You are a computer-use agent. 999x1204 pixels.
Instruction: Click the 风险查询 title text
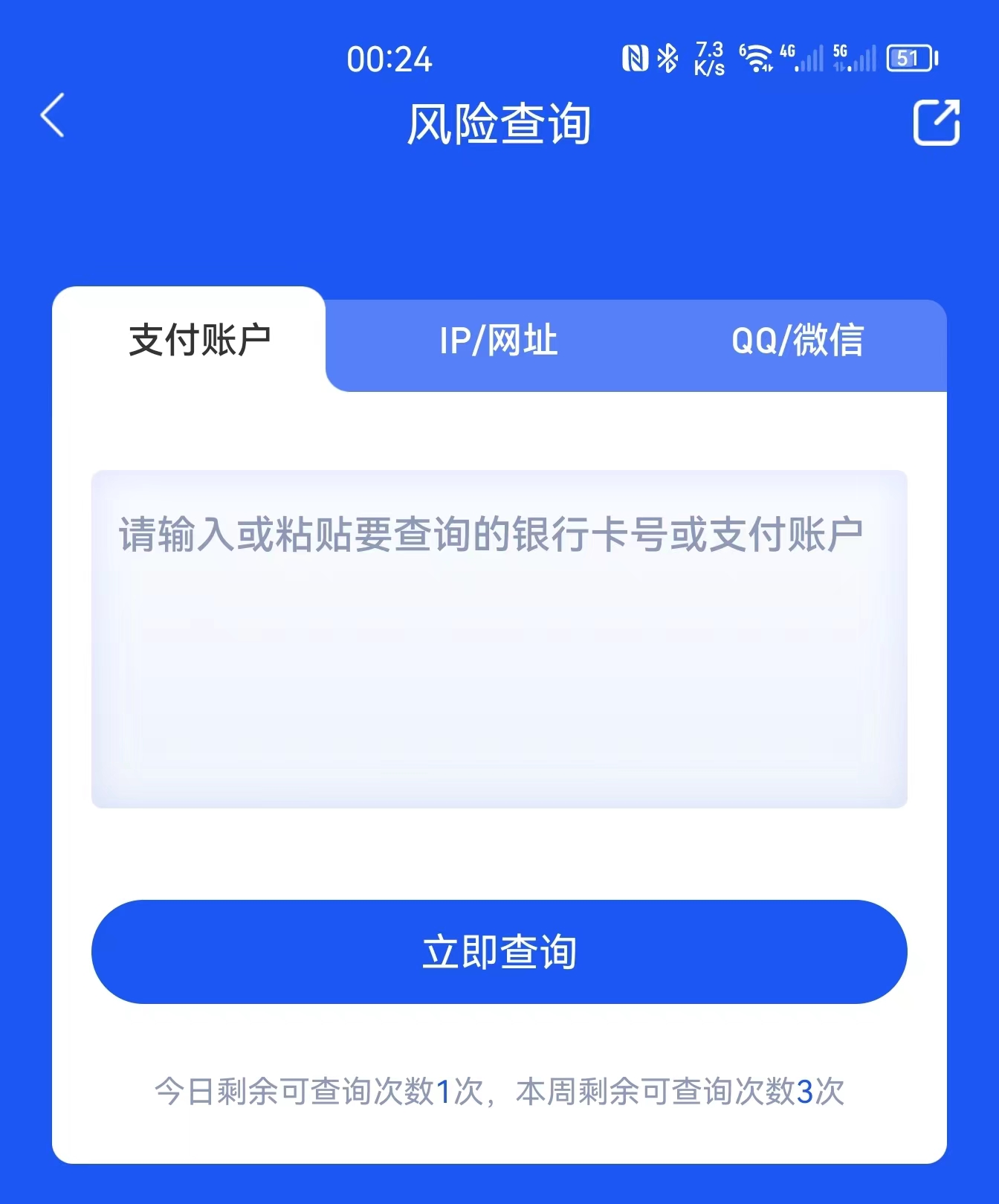499,123
